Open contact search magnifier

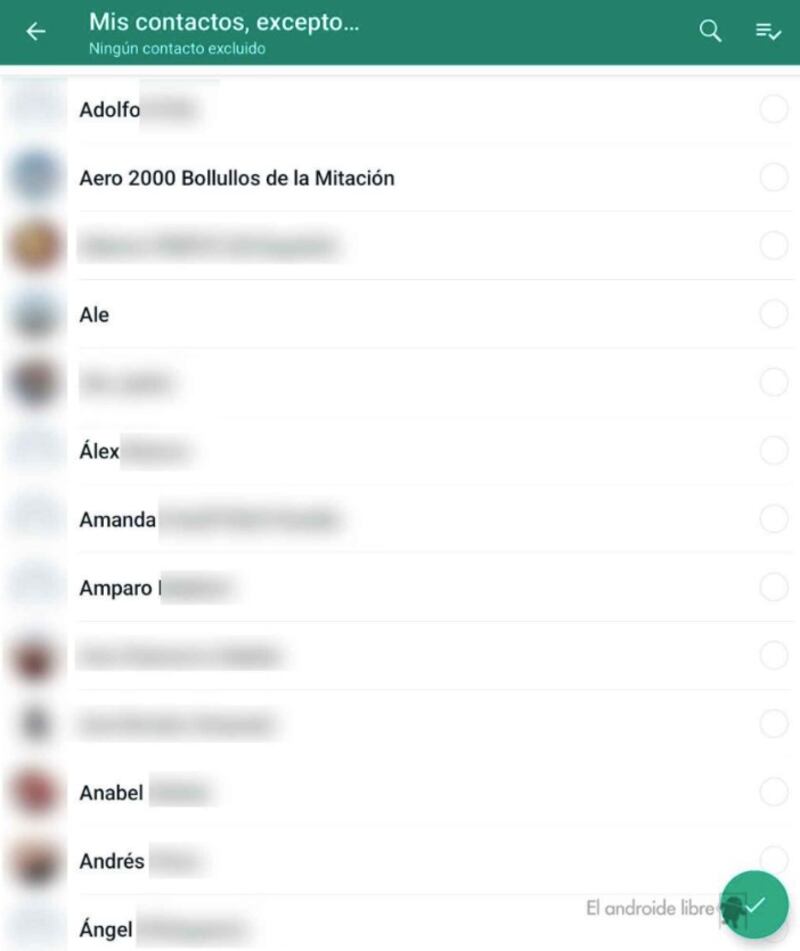(710, 32)
